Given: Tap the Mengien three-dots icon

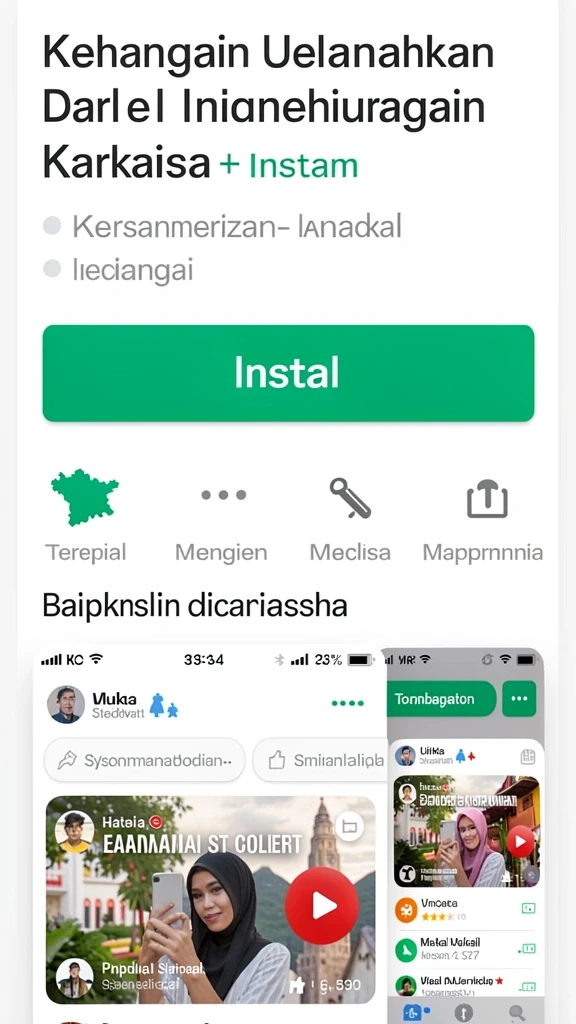Looking at the screenshot, I should click(x=223, y=495).
